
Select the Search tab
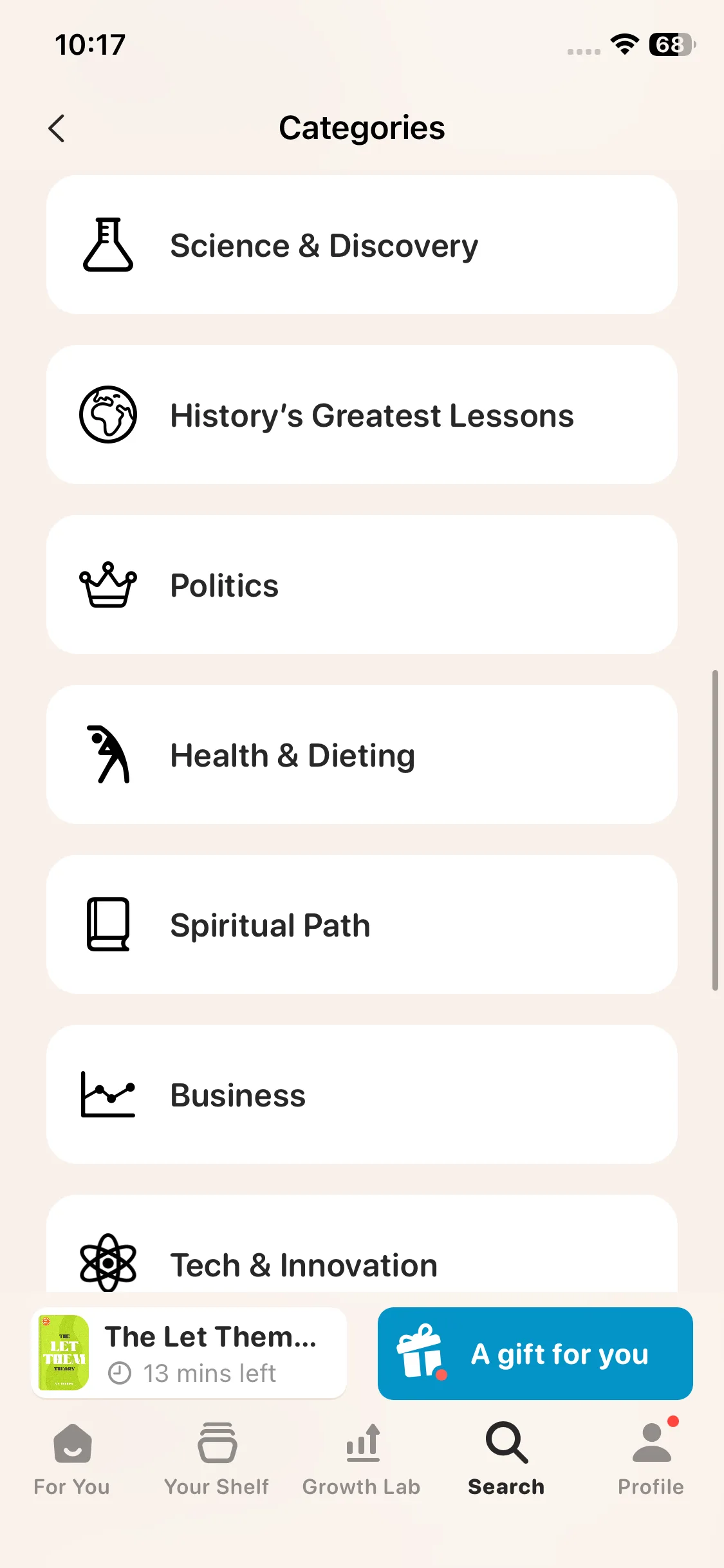[x=506, y=1459]
